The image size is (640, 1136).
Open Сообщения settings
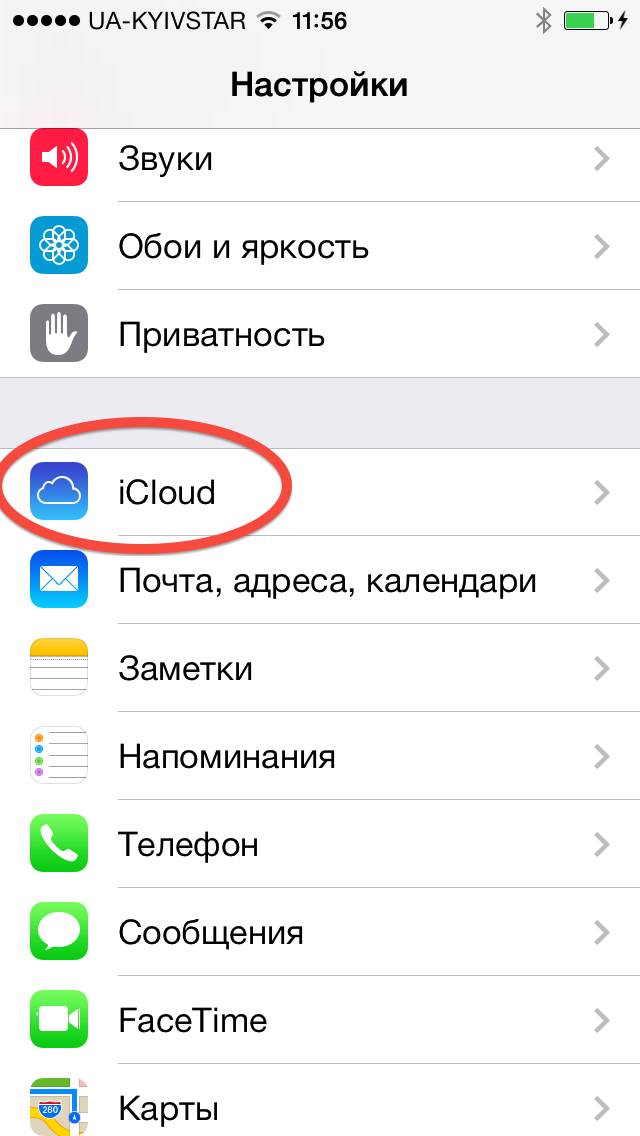[320, 932]
